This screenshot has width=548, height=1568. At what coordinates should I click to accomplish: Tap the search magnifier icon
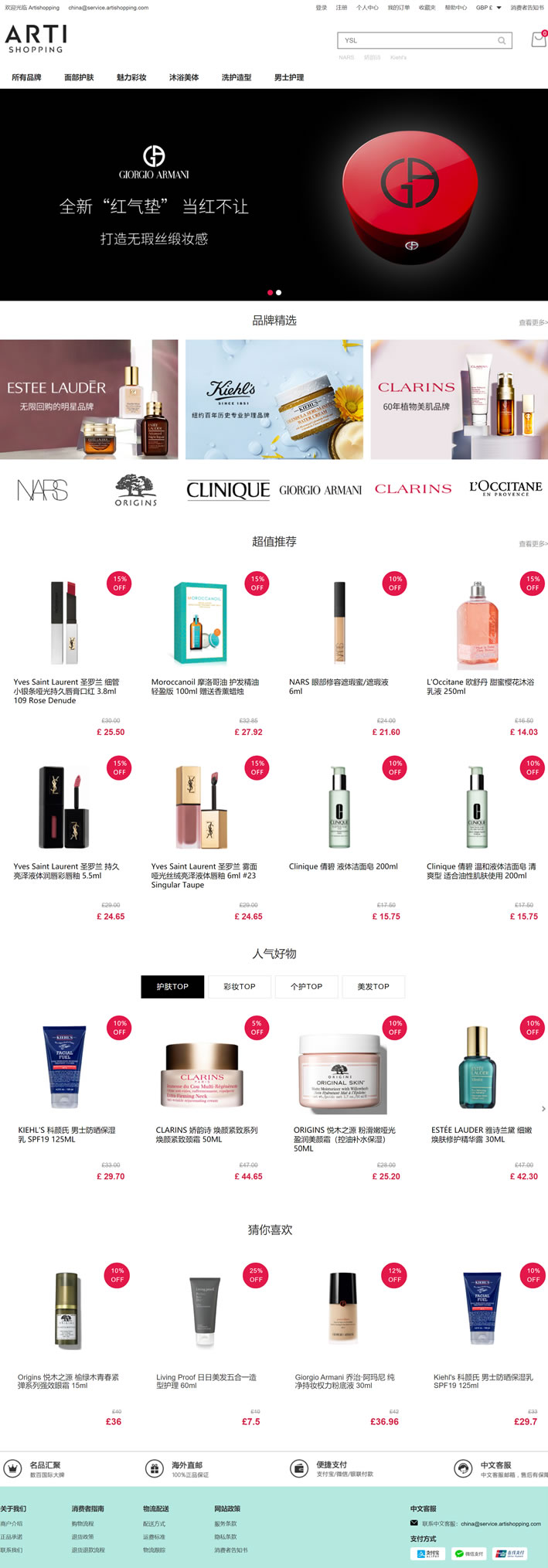tap(502, 41)
